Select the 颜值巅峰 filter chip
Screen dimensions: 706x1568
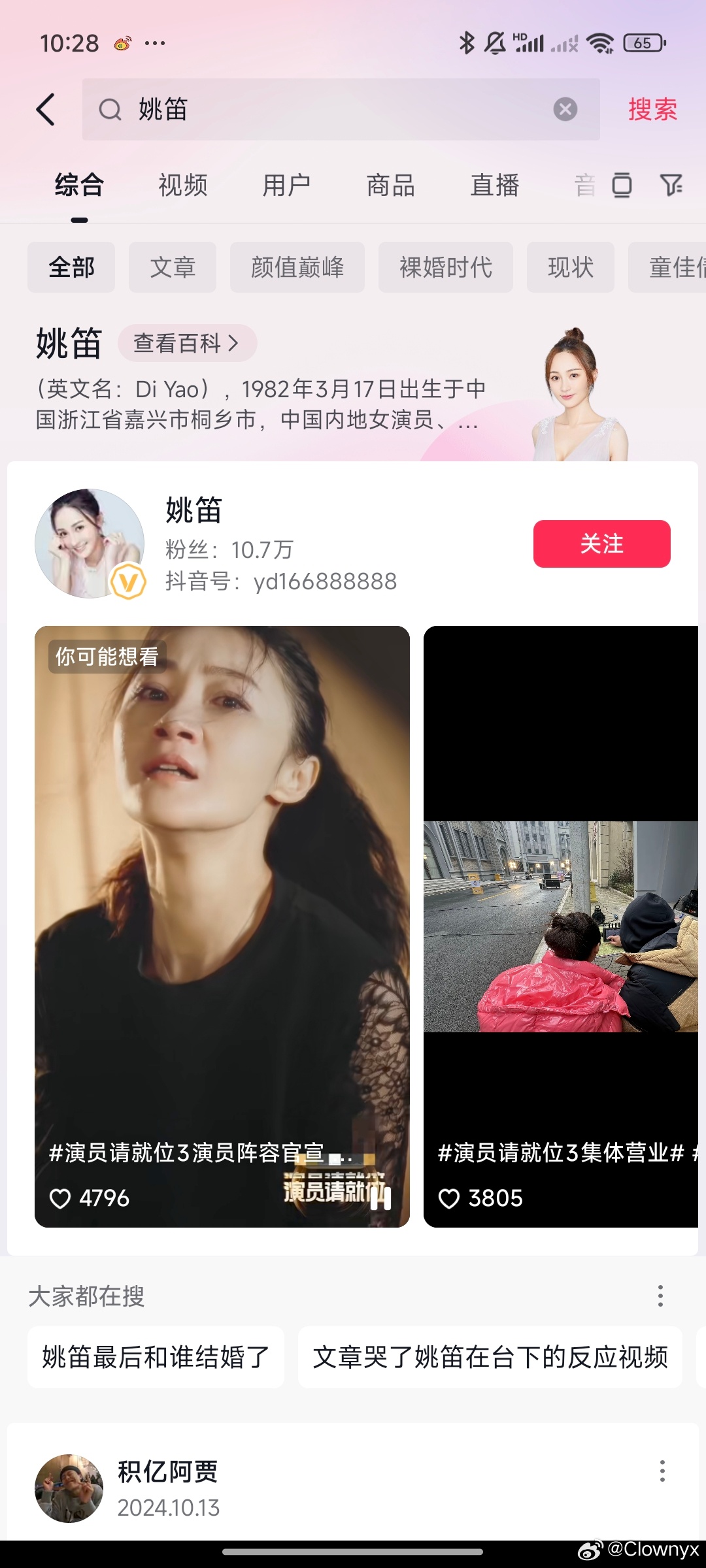click(x=297, y=267)
